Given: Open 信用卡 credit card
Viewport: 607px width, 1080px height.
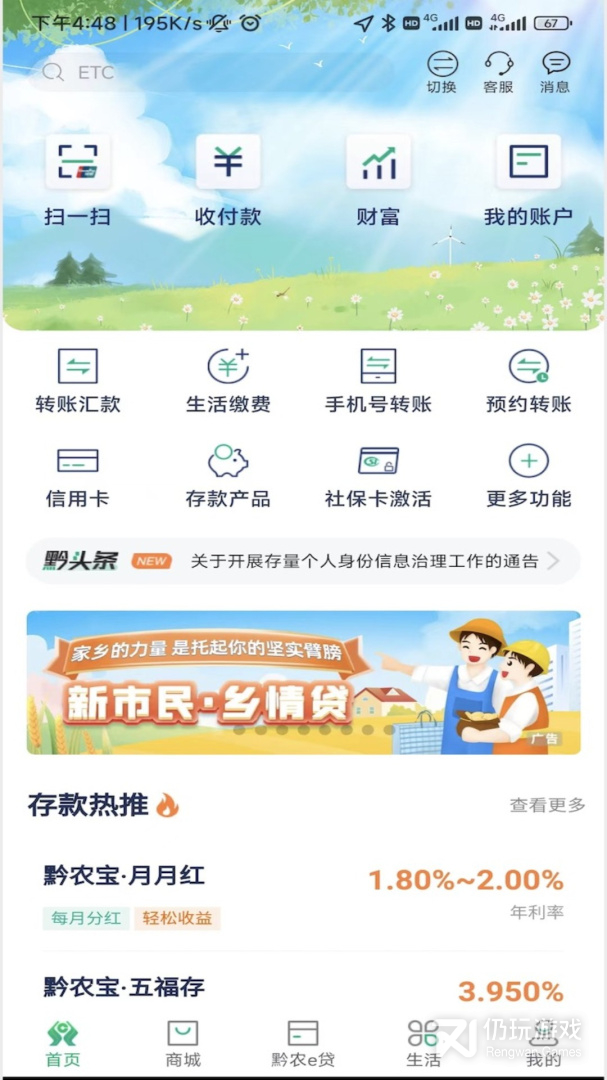Looking at the screenshot, I should (x=78, y=476).
